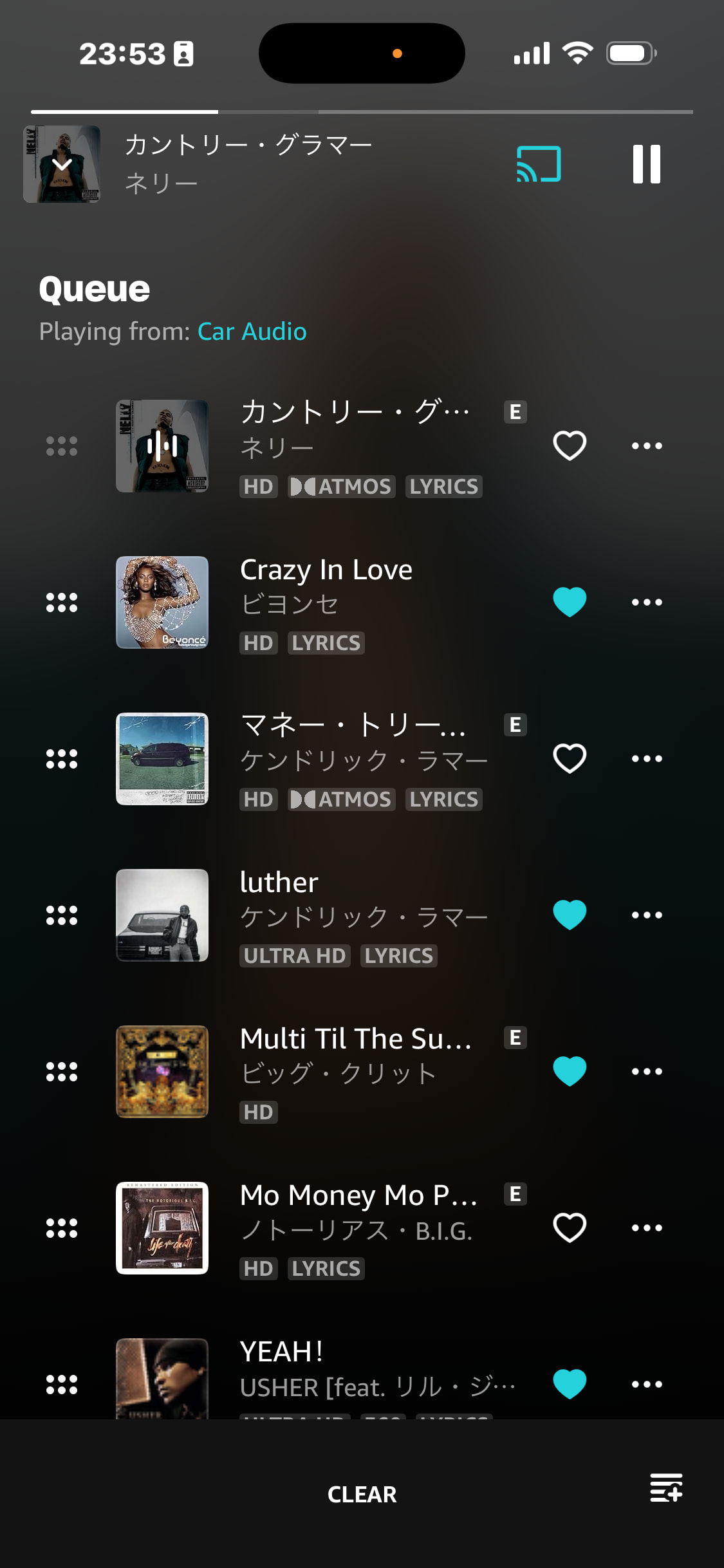Like the now-playing Nelly track in queue
Screen dimensions: 724x1568
click(x=570, y=446)
